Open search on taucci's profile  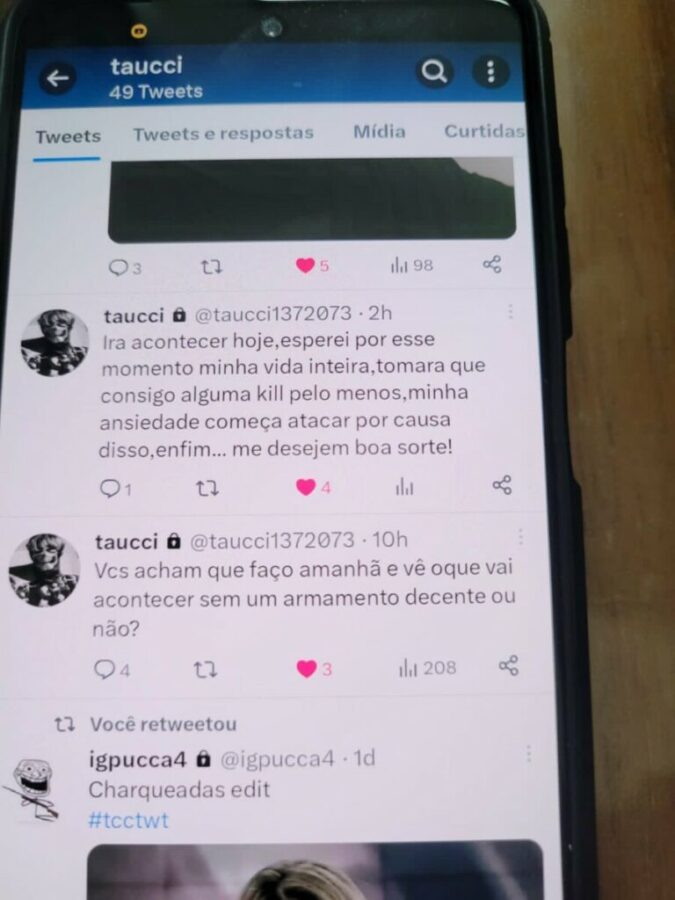pyautogui.click(x=434, y=72)
